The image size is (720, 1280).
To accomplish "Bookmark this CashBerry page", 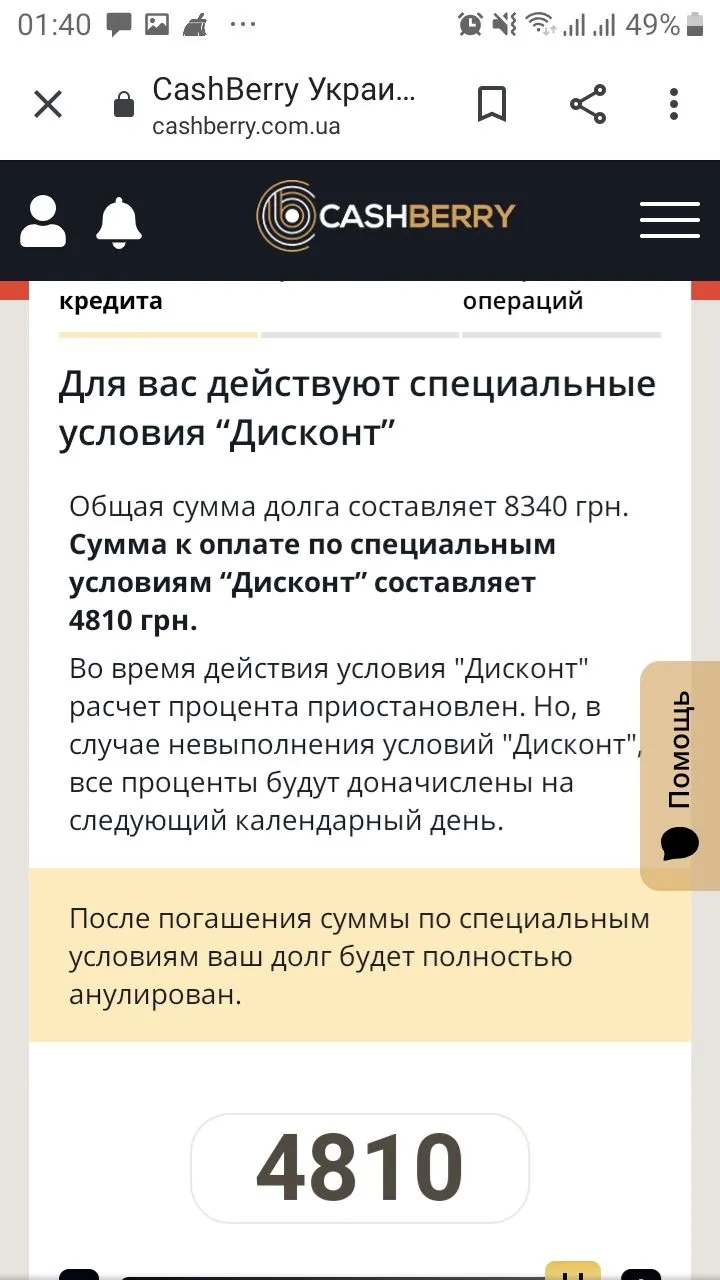I will pyautogui.click(x=491, y=104).
